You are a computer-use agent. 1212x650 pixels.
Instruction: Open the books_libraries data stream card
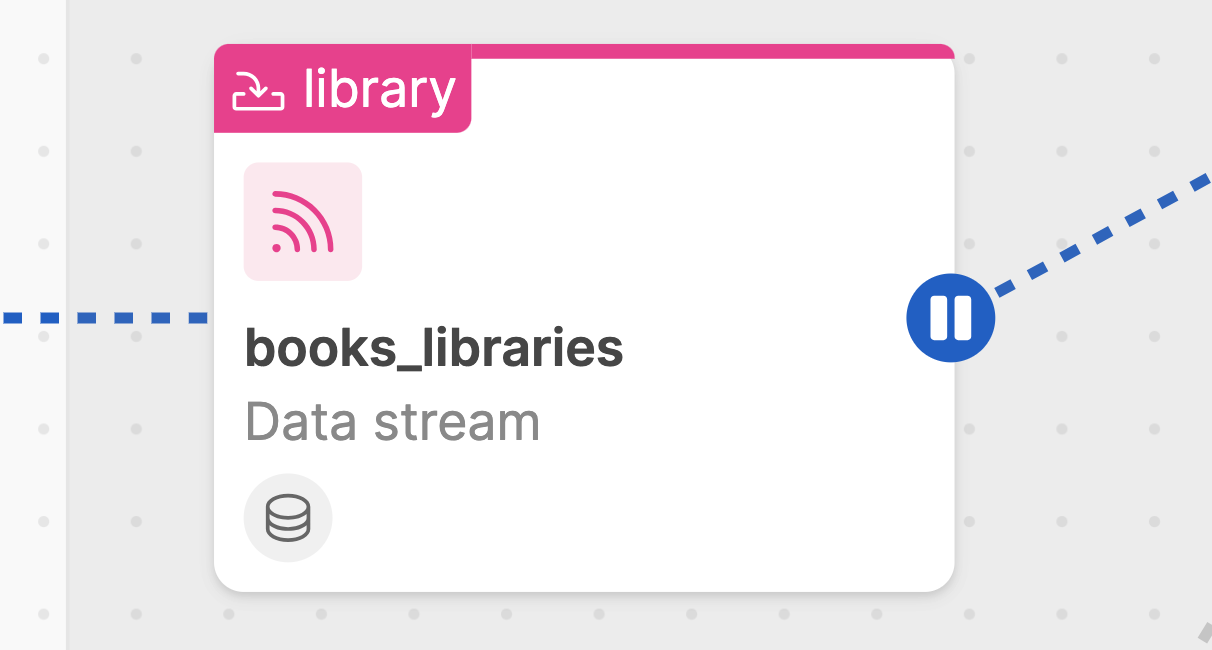coord(434,349)
